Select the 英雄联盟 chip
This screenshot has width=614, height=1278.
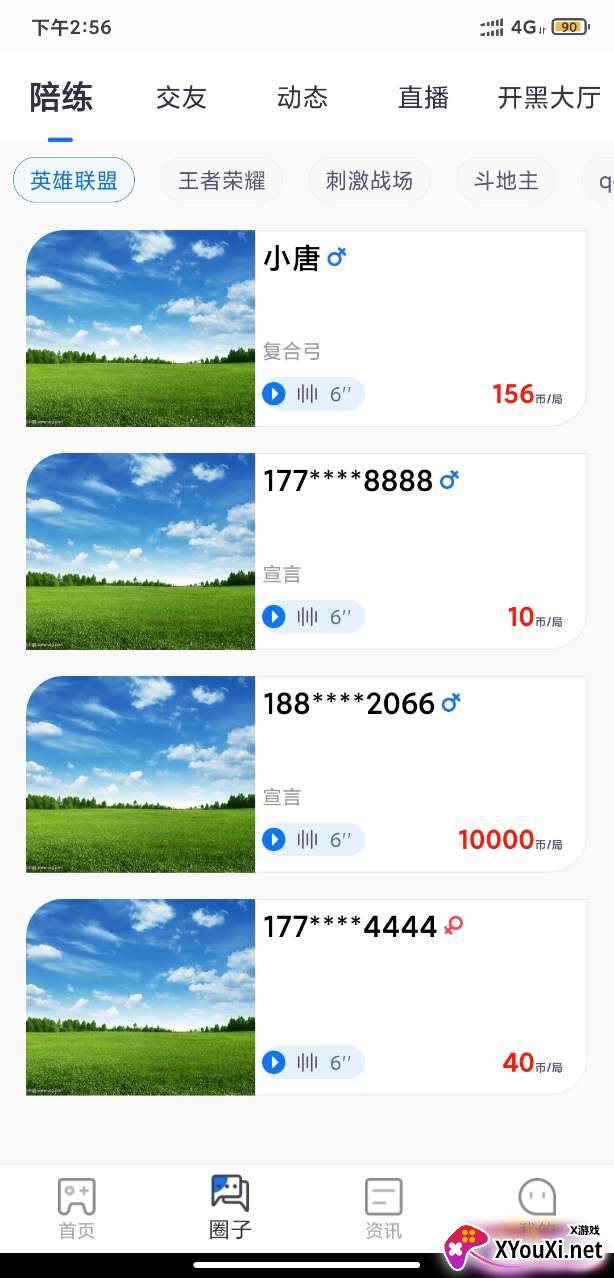click(x=74, y=181)
